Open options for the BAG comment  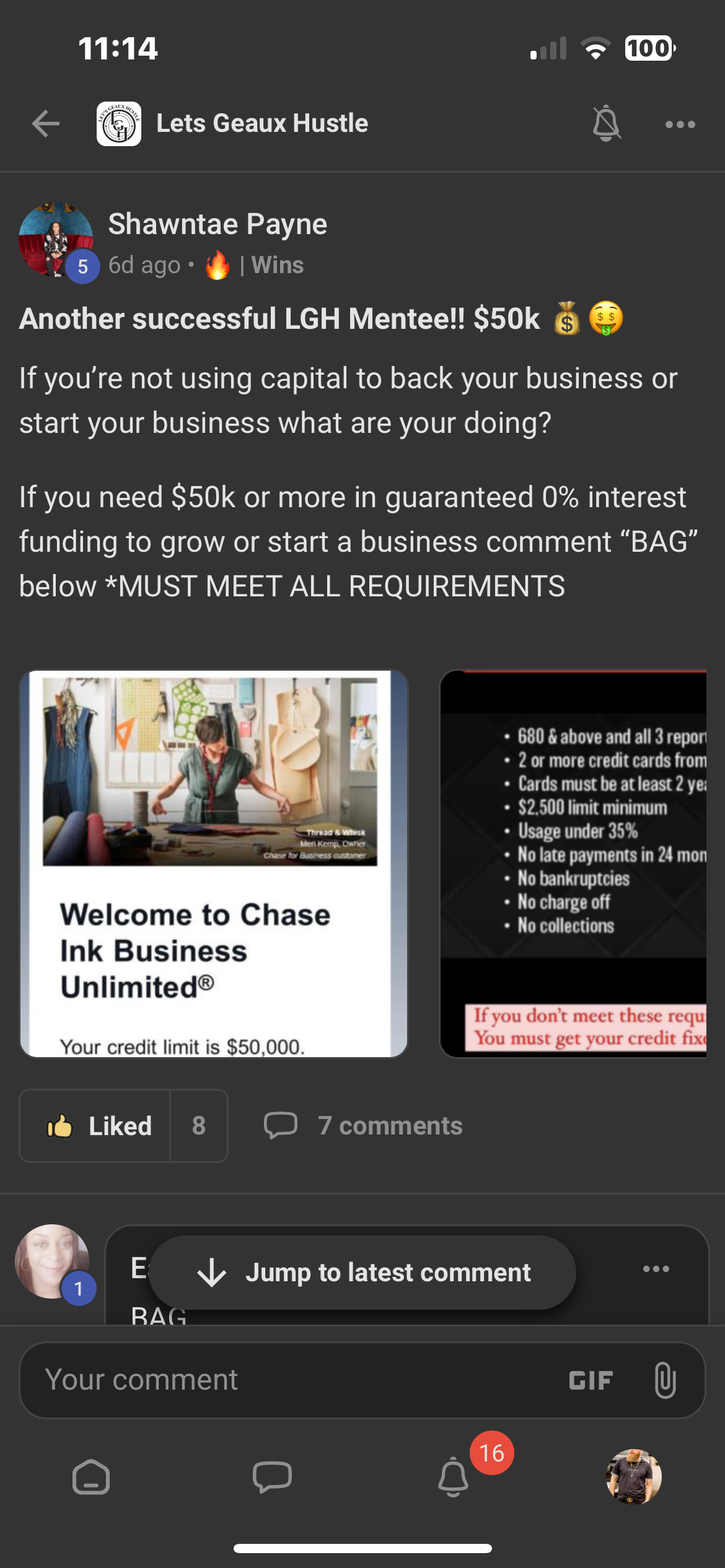click(656, 1269)
